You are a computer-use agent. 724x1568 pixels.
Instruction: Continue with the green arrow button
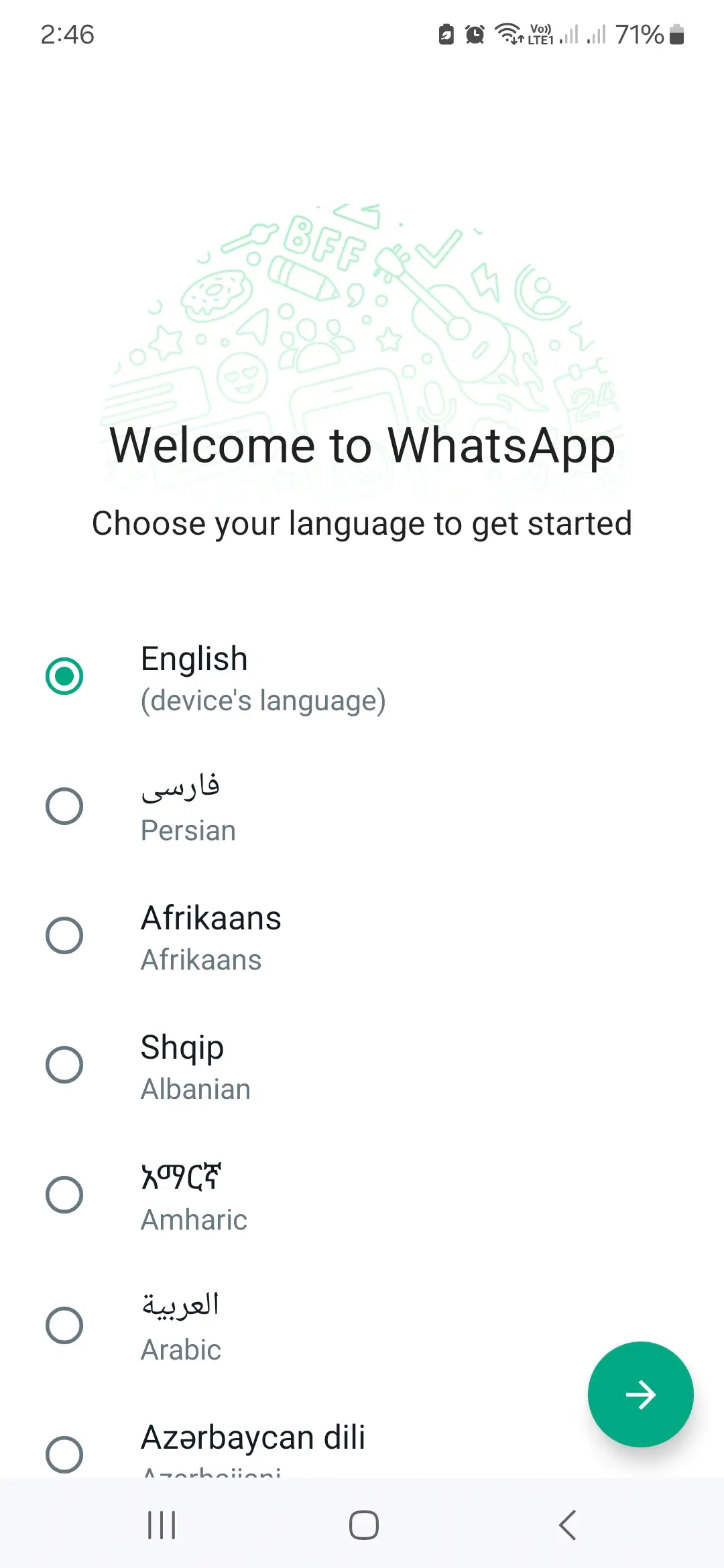pos(641,1394)
